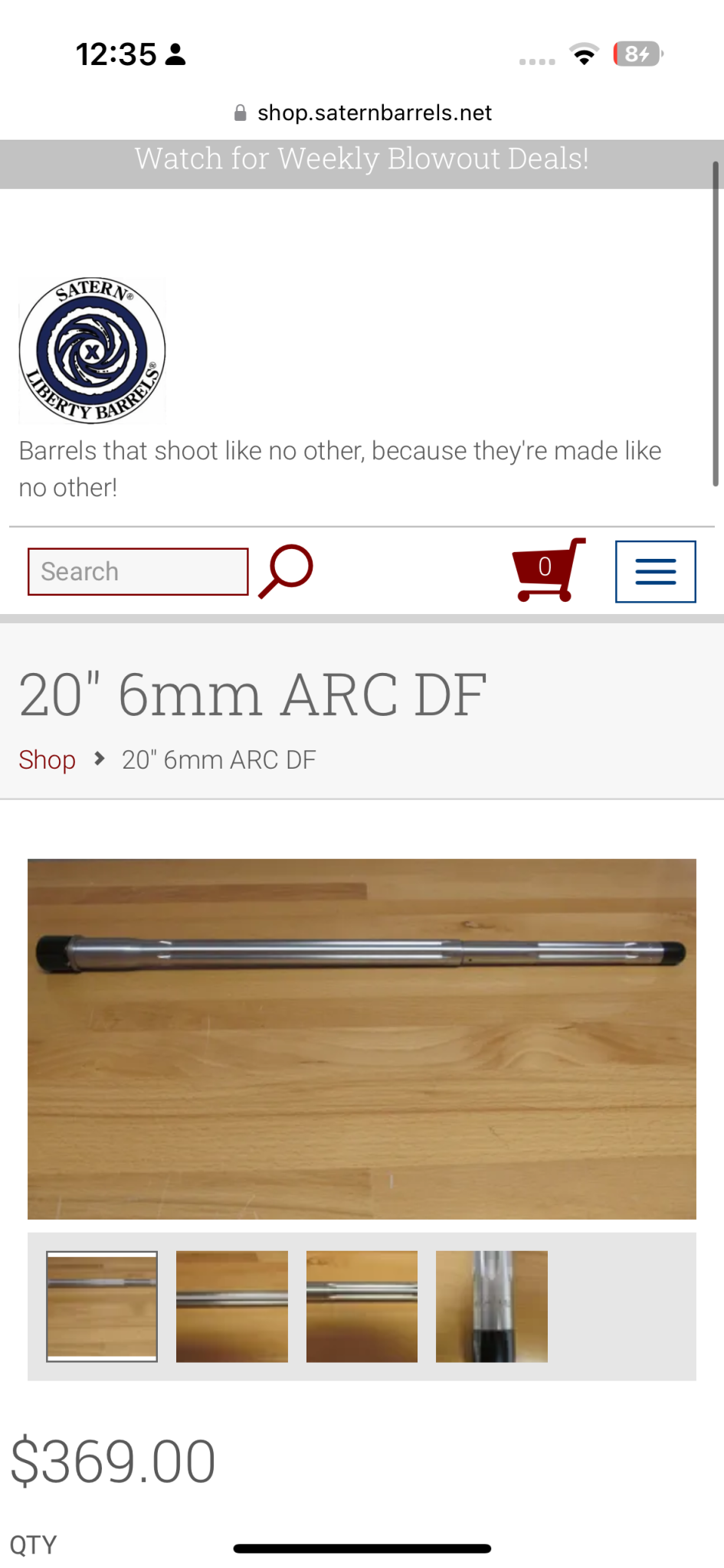Enlarge the main barrel product photo

[362, 1038]
